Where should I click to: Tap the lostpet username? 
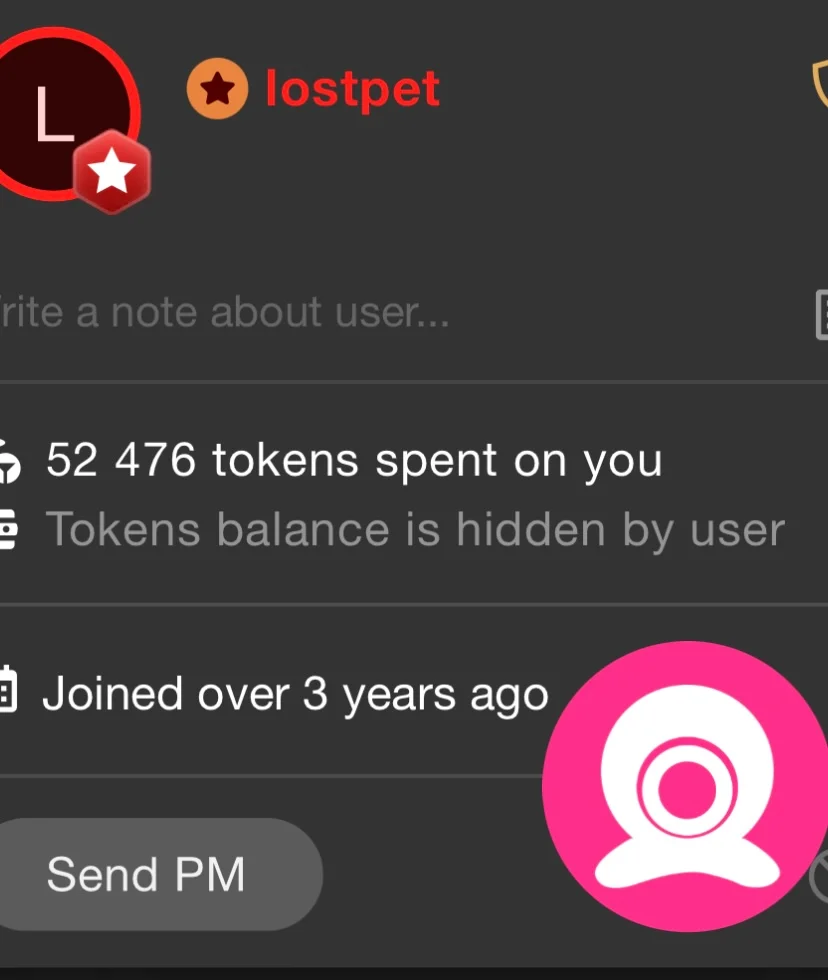point(352,89)
